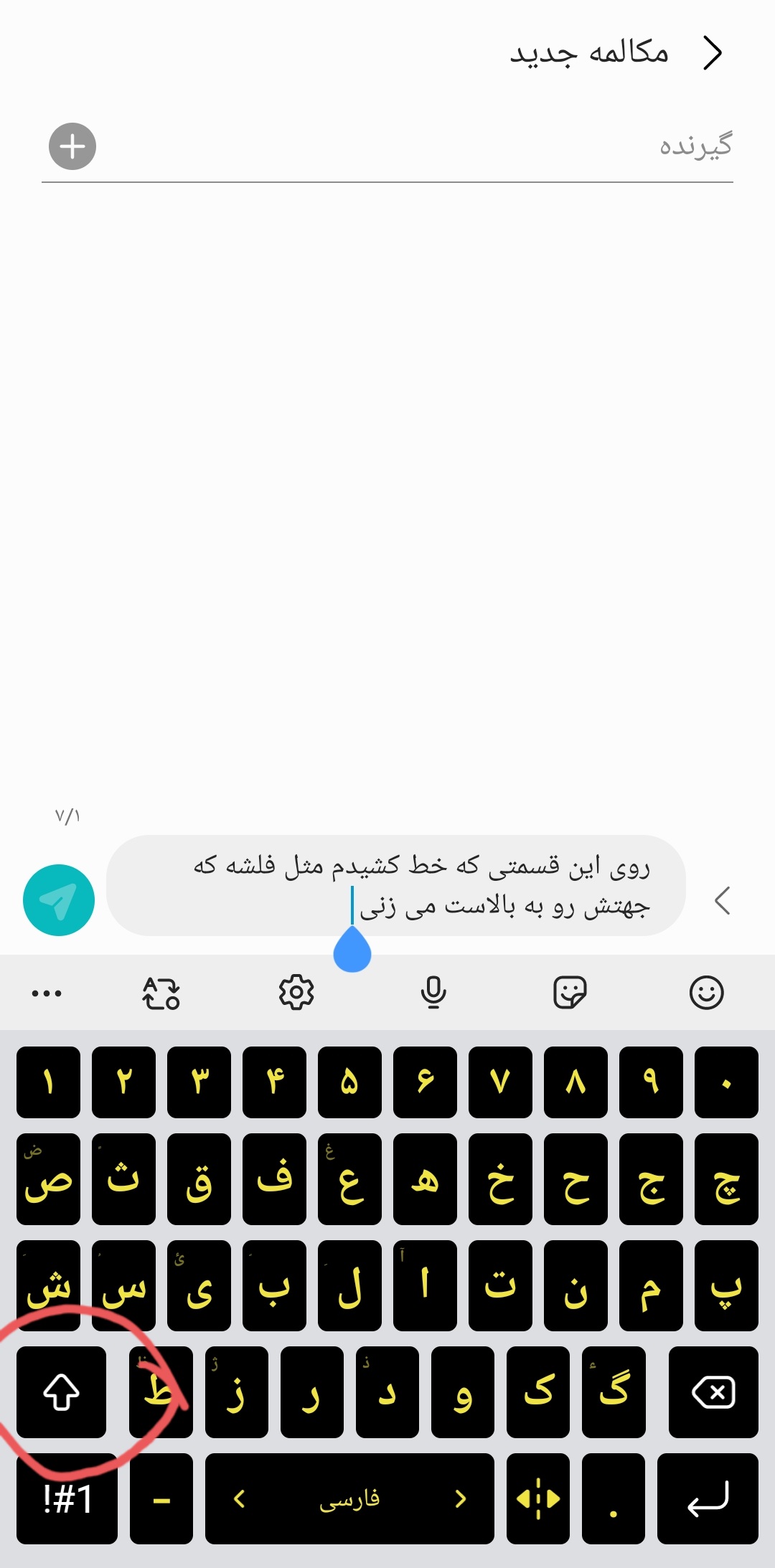Start voice input with the microphone
The width and height of the screenshot is (775, 1568).
pos(433,993)
